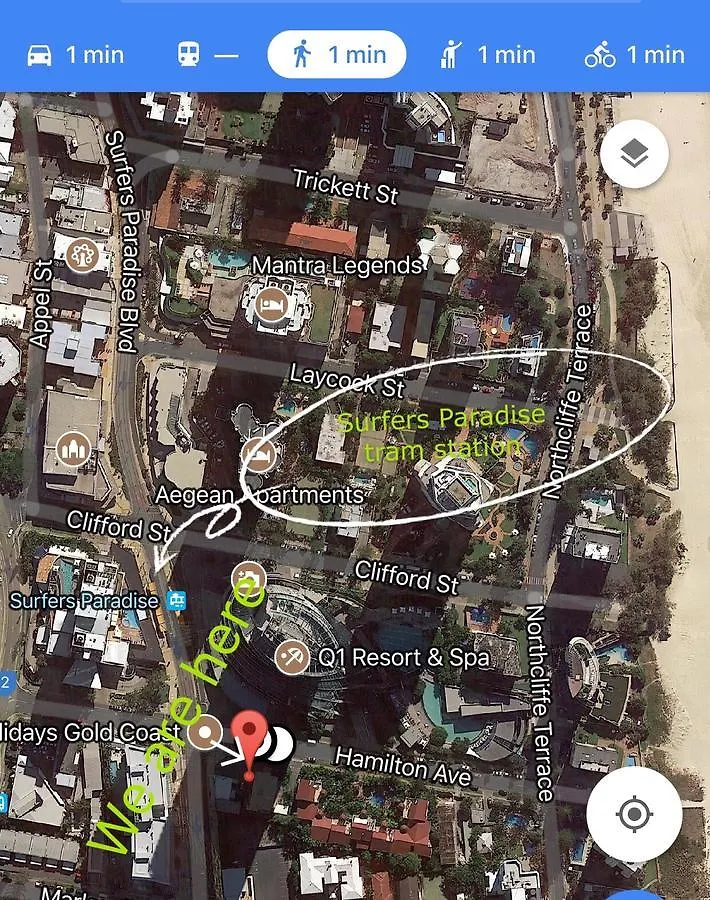This screenshot has width=710, height=900.
Task: Select the public transit travel mode
Action: tap(208, 55)
